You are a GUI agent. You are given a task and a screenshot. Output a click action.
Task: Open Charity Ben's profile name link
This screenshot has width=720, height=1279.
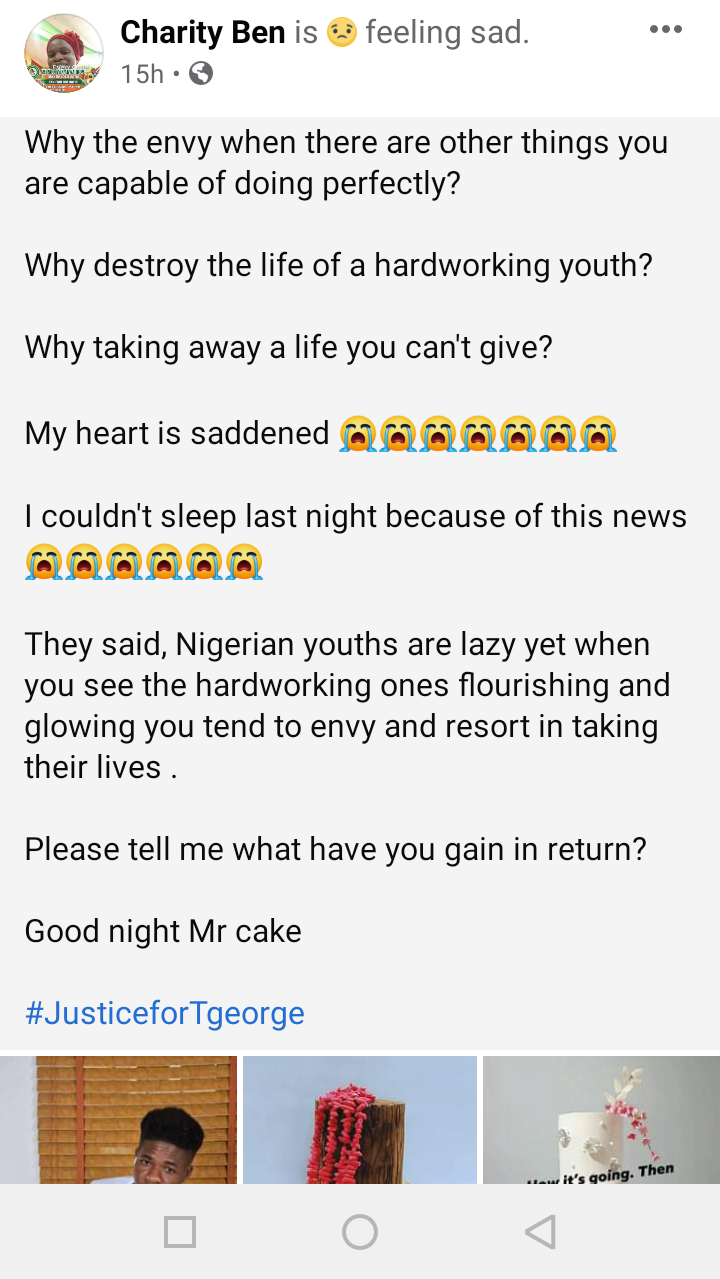tap(203, 33)
